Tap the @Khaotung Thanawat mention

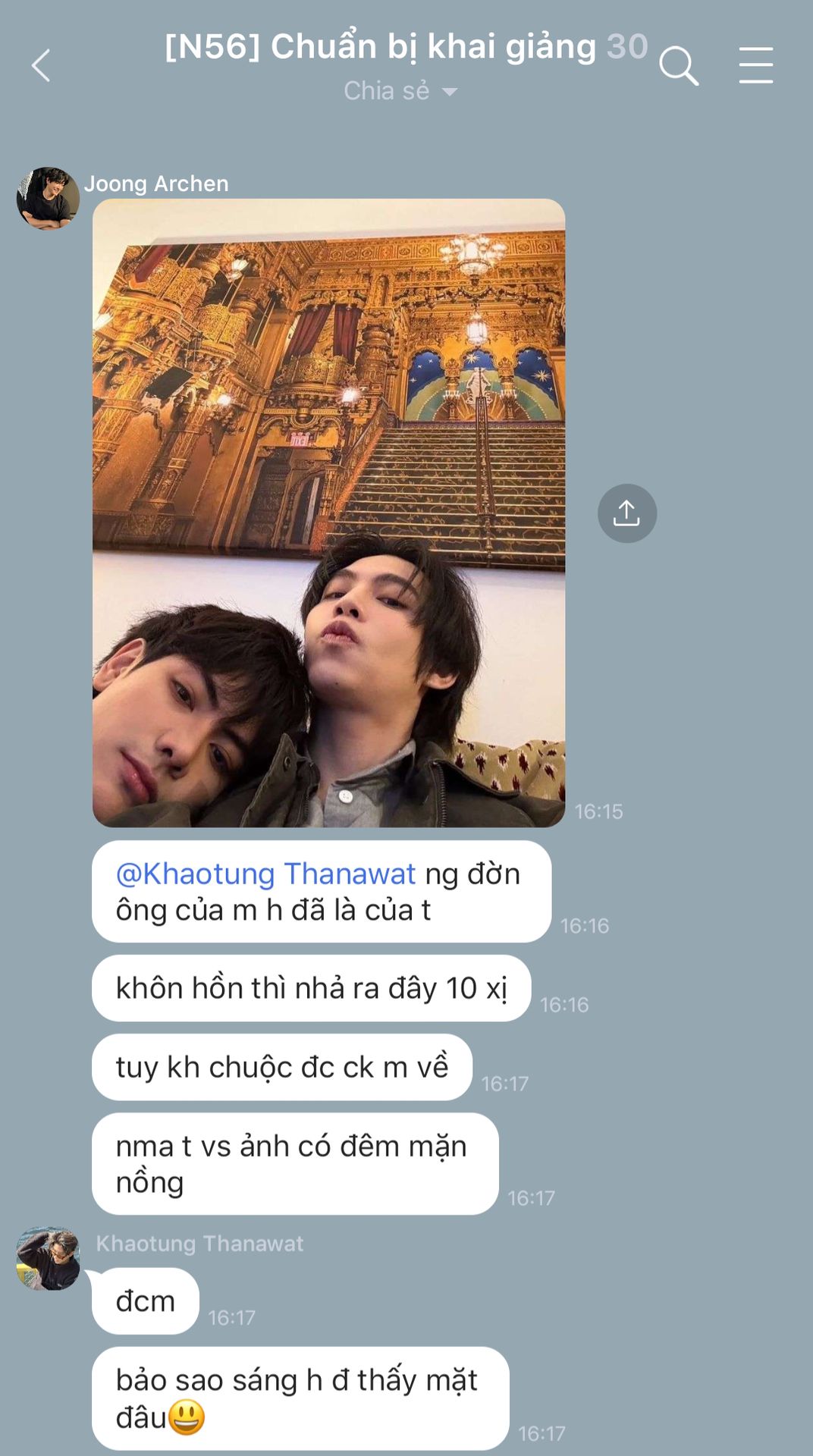265,874
